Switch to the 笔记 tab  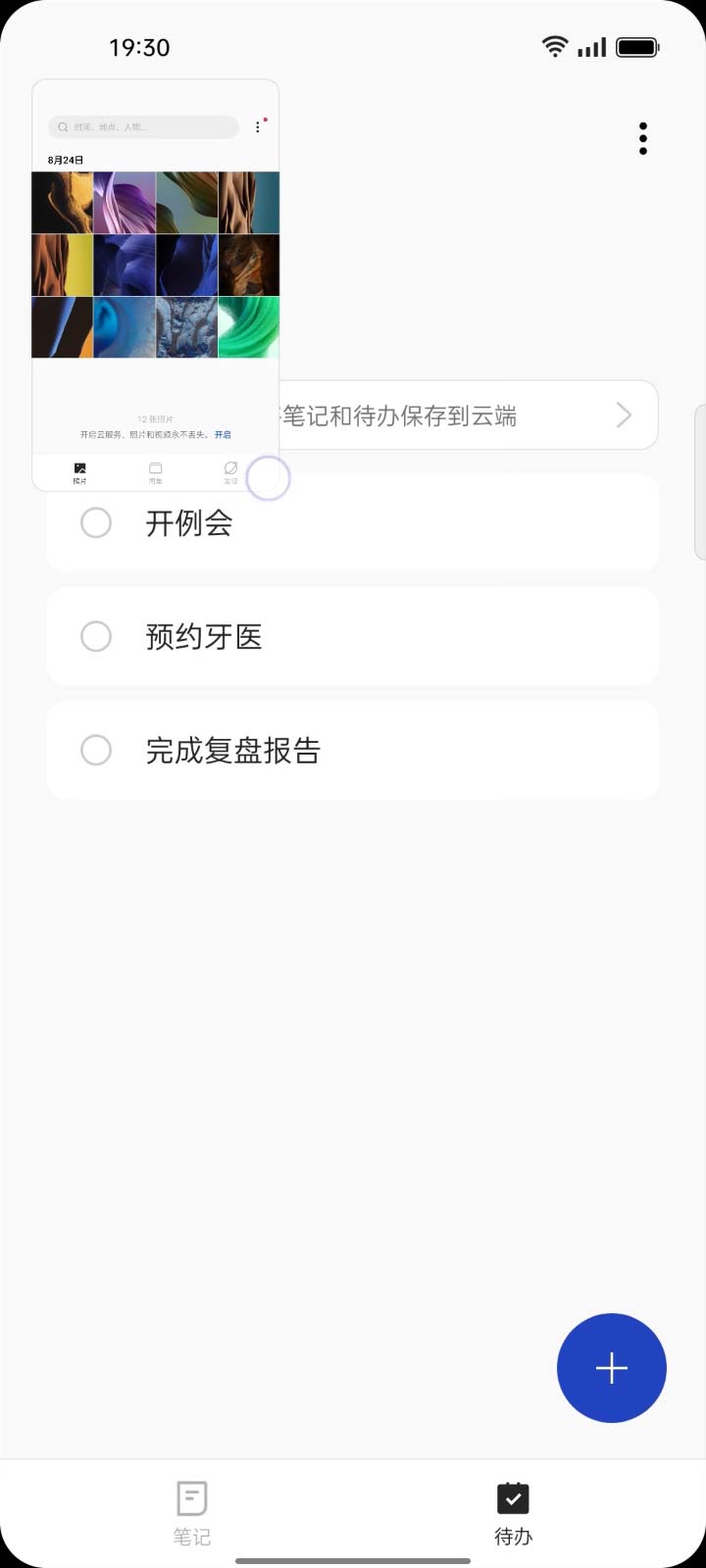point(192,1513)
